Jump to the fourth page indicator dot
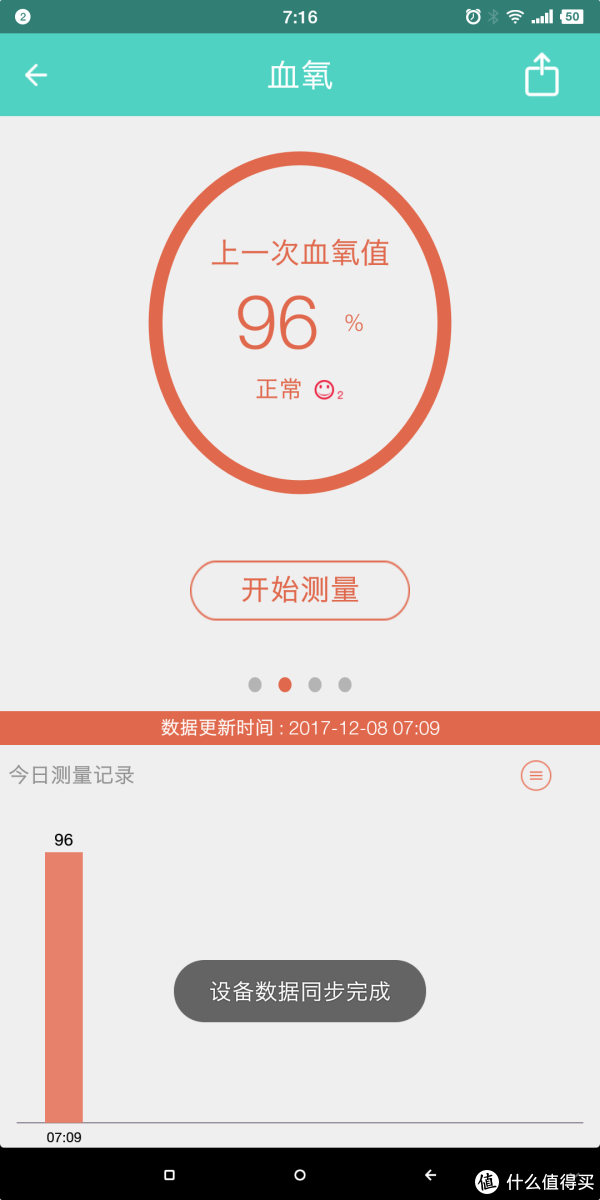The width and height of the screenshot is (600, 1200). (x=345, y=684)
